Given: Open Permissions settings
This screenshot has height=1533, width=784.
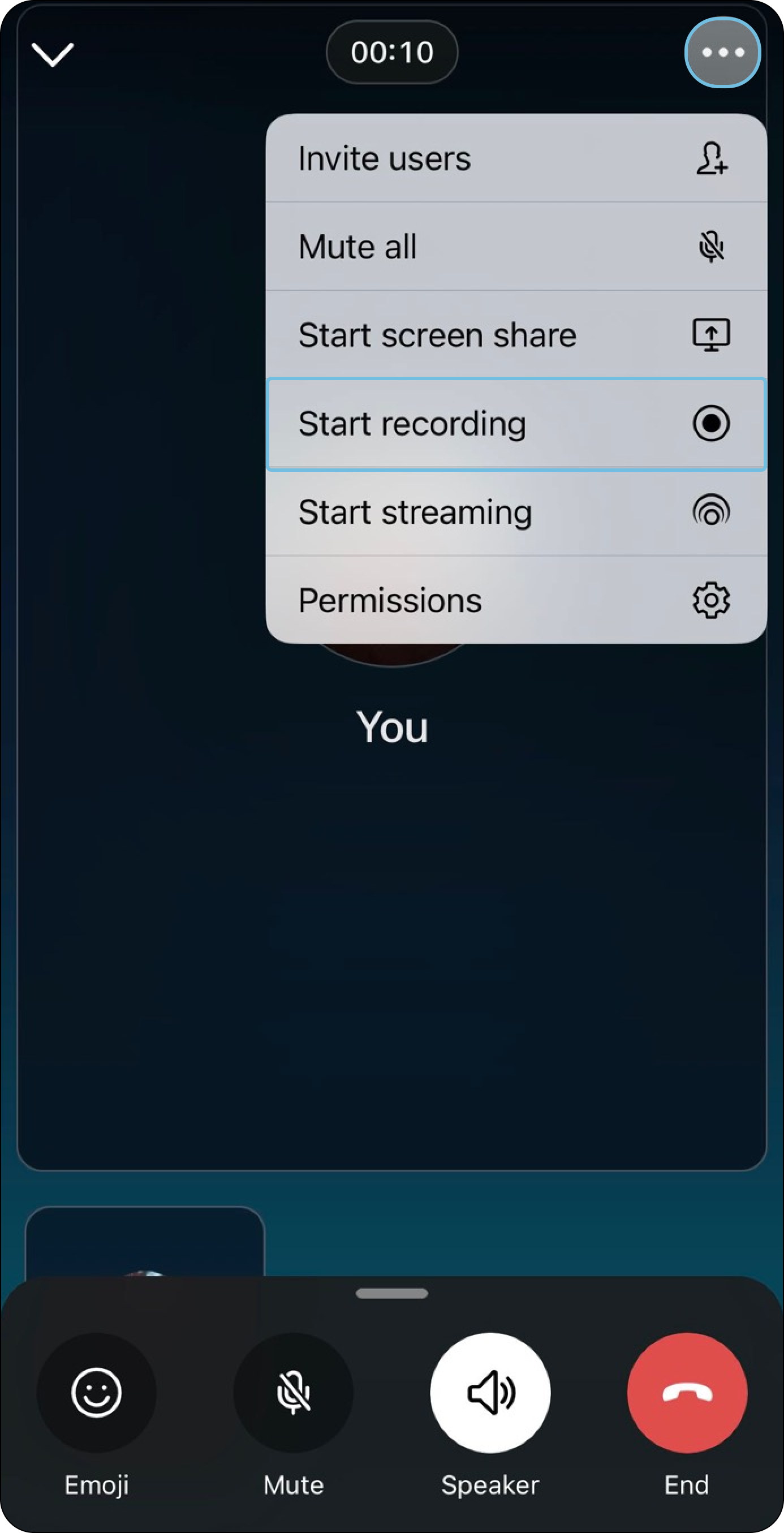Looking at the screenshot, I should 515,600.
